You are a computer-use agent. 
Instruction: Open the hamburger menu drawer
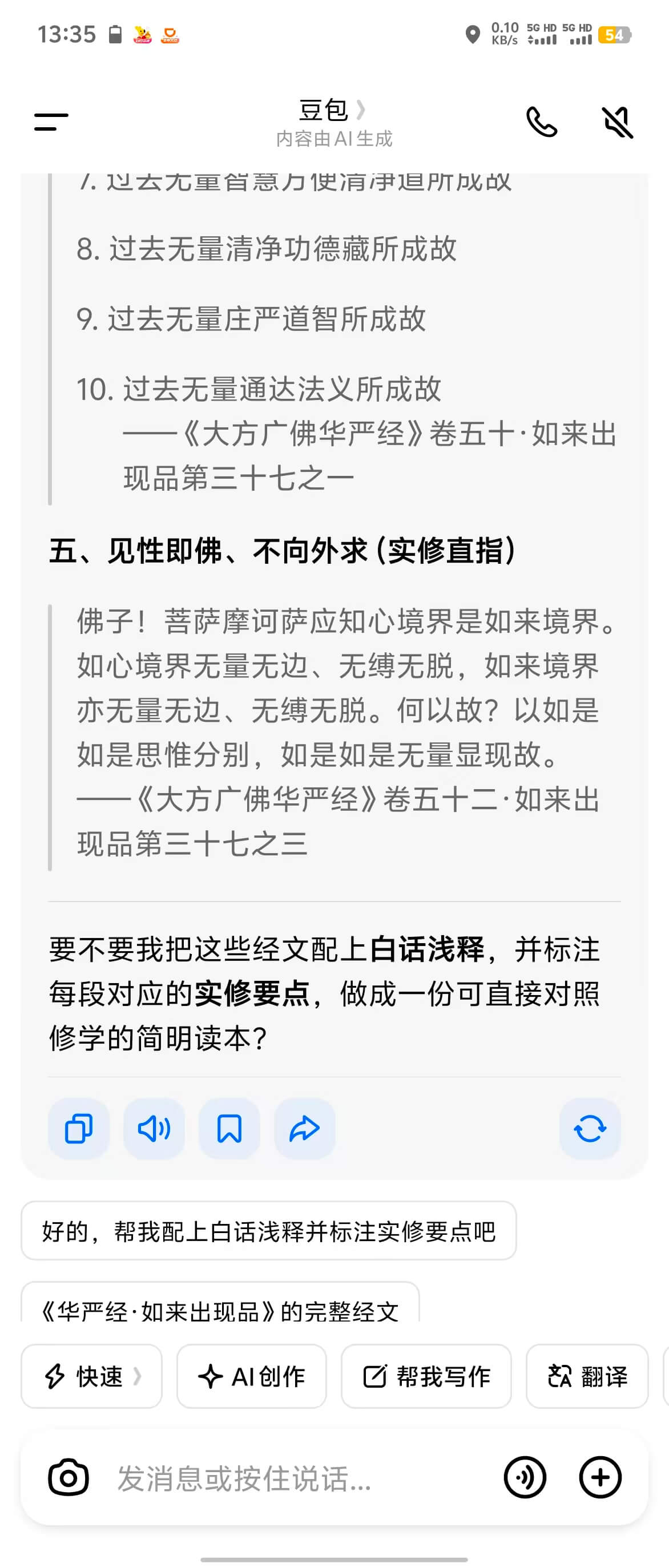coord(51,122)
